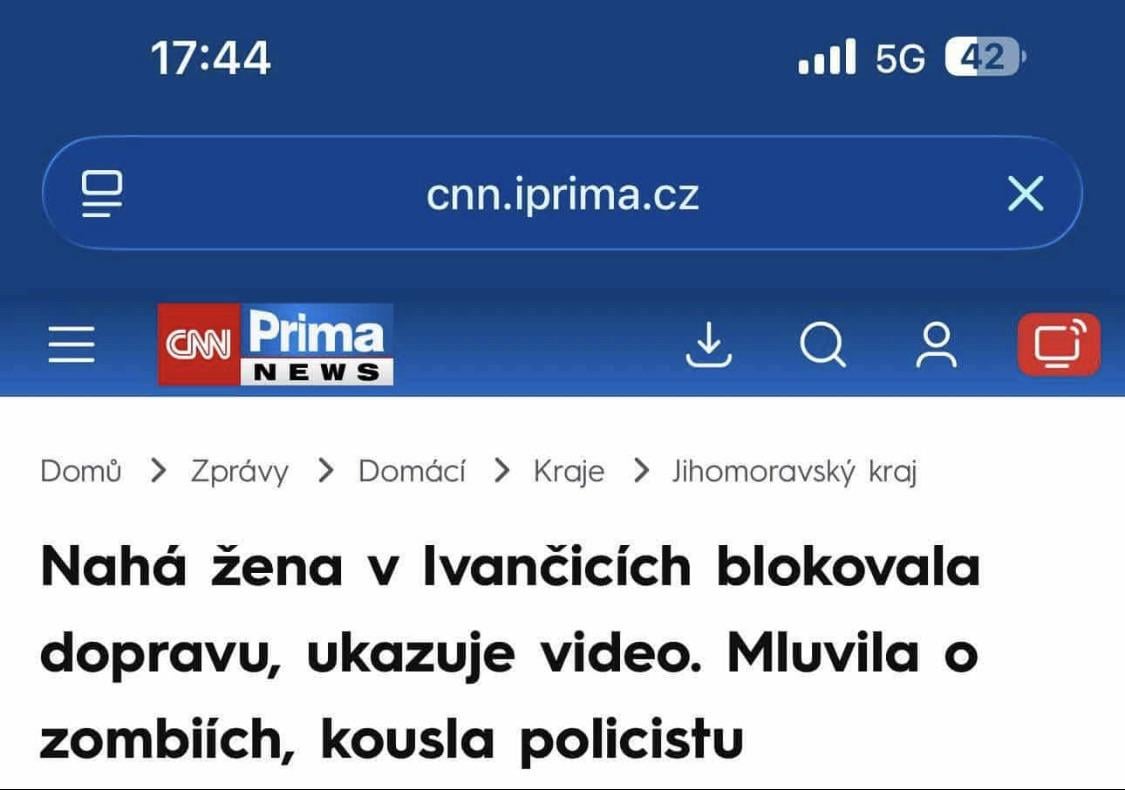Tap the cnn.iprima.cz address bar

pos(562,194)
